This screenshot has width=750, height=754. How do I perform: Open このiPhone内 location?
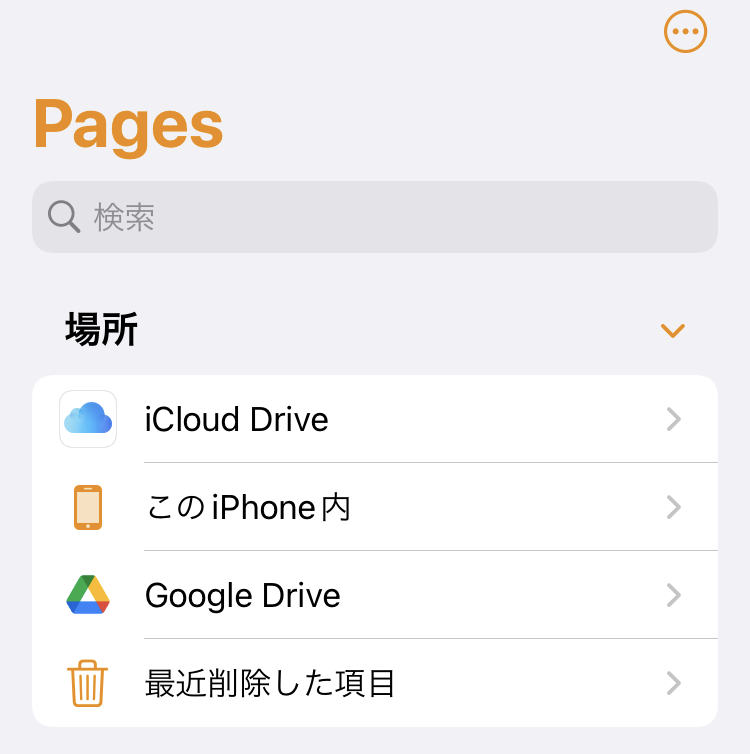coord(375,507)
